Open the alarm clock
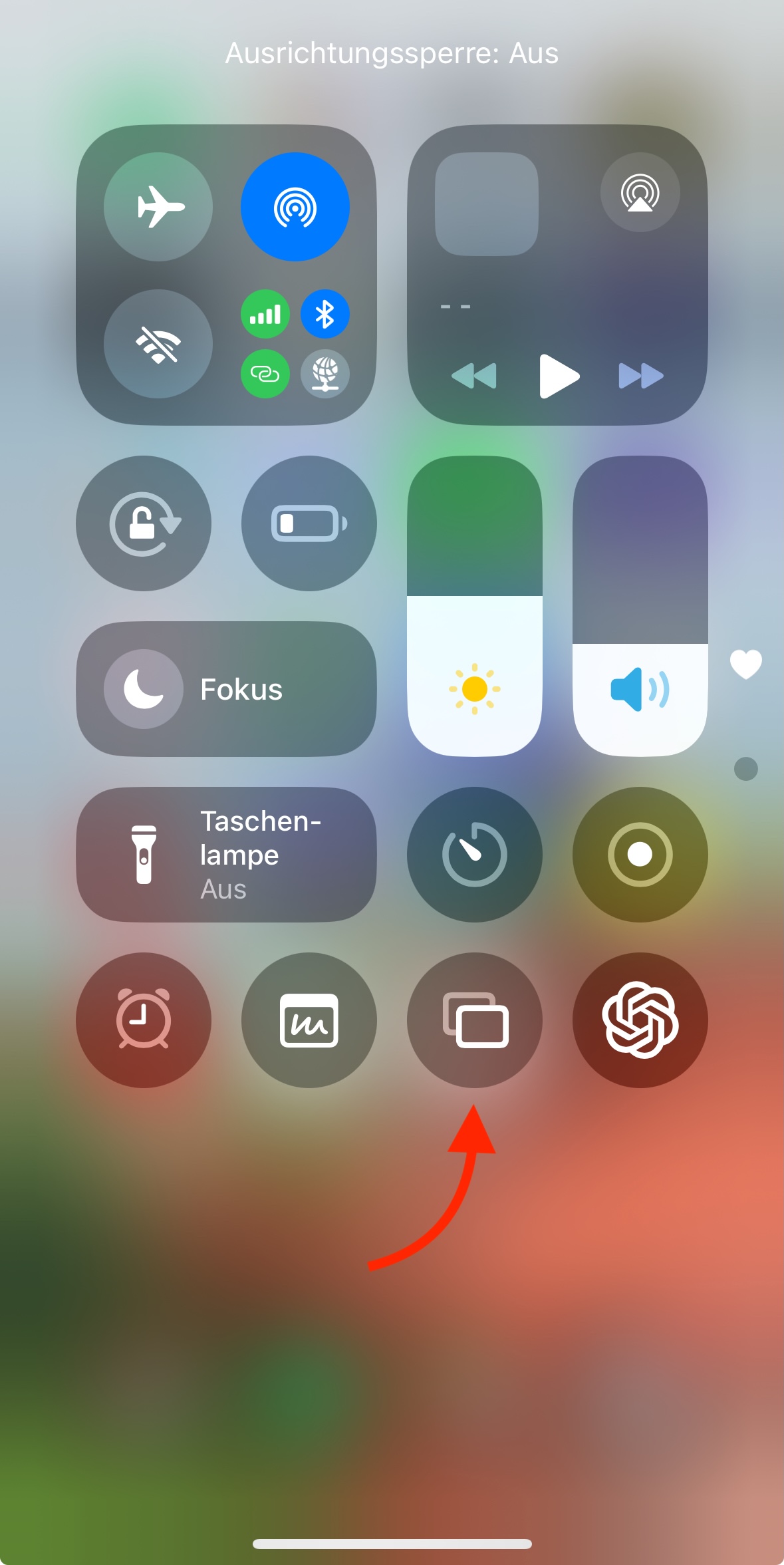Image resolution: width=784 pixels, height=1565 pixels. [x=144, y=1020]
